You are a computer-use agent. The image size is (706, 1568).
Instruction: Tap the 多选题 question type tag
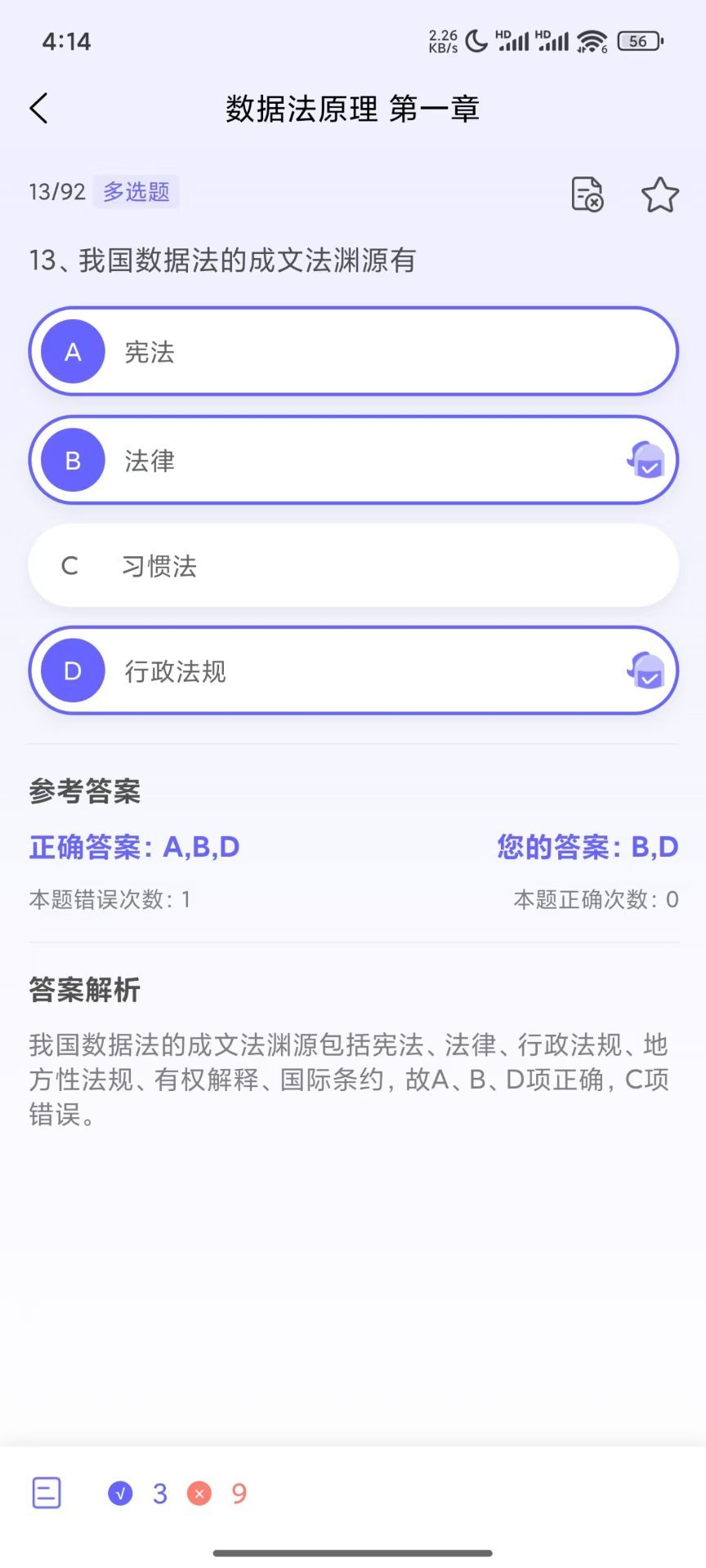point(136,193)
